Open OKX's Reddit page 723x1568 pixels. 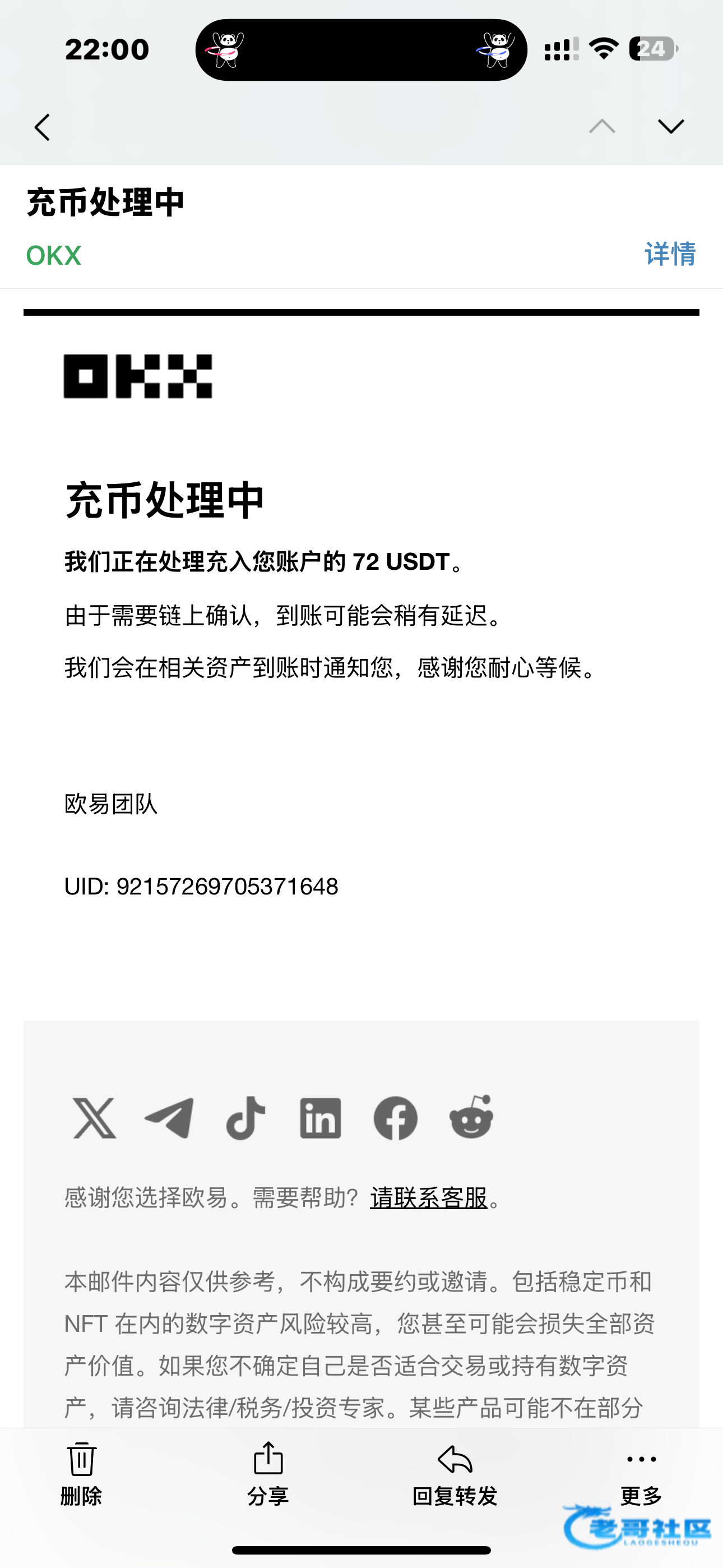click(471, 1117)
